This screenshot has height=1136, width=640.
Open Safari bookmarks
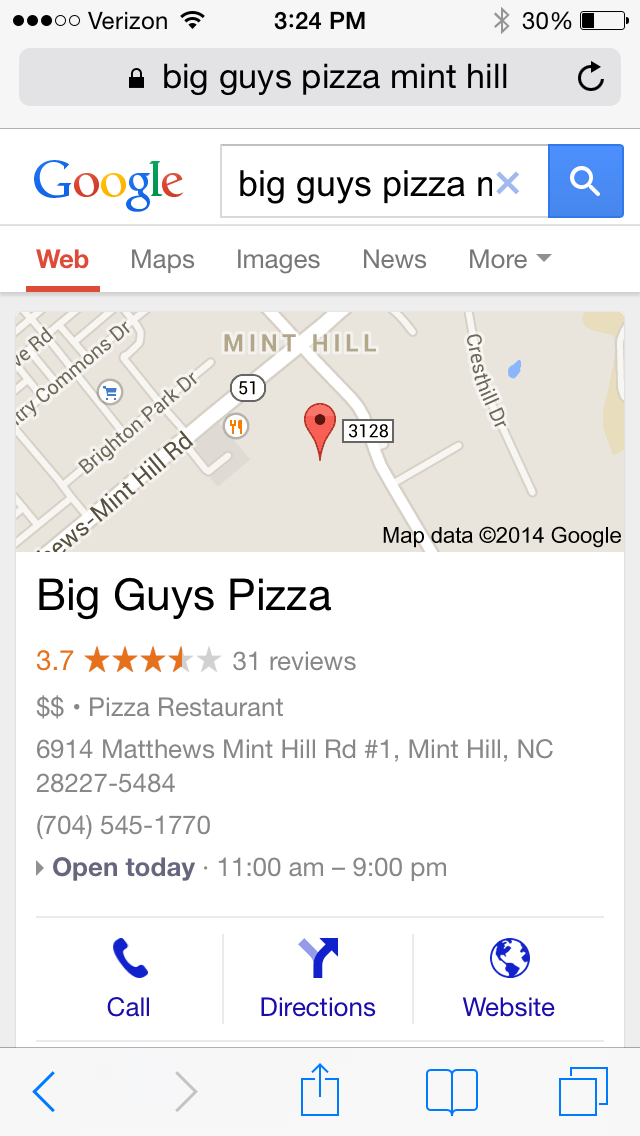click(x=452, y=1091)
